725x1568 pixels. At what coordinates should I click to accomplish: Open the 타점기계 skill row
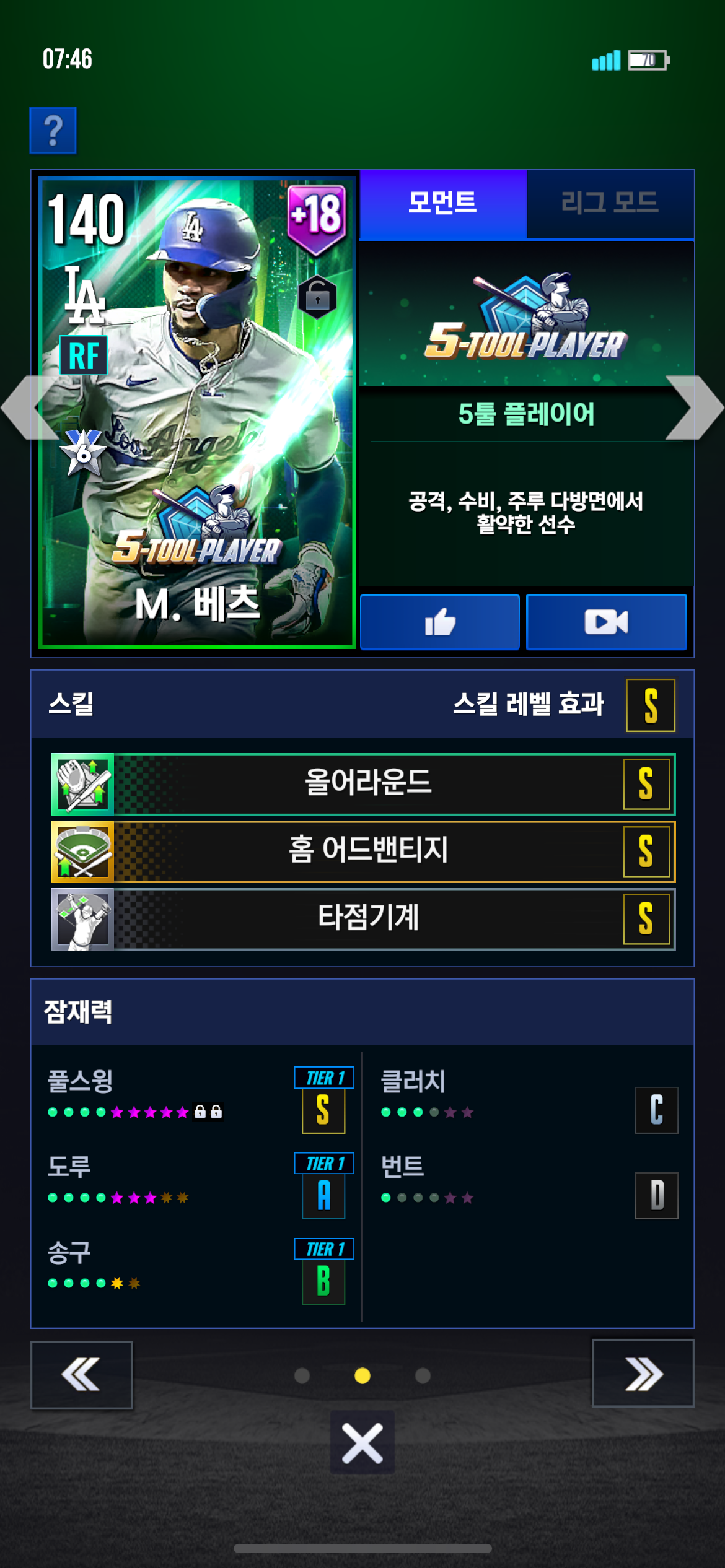point(364,919)
